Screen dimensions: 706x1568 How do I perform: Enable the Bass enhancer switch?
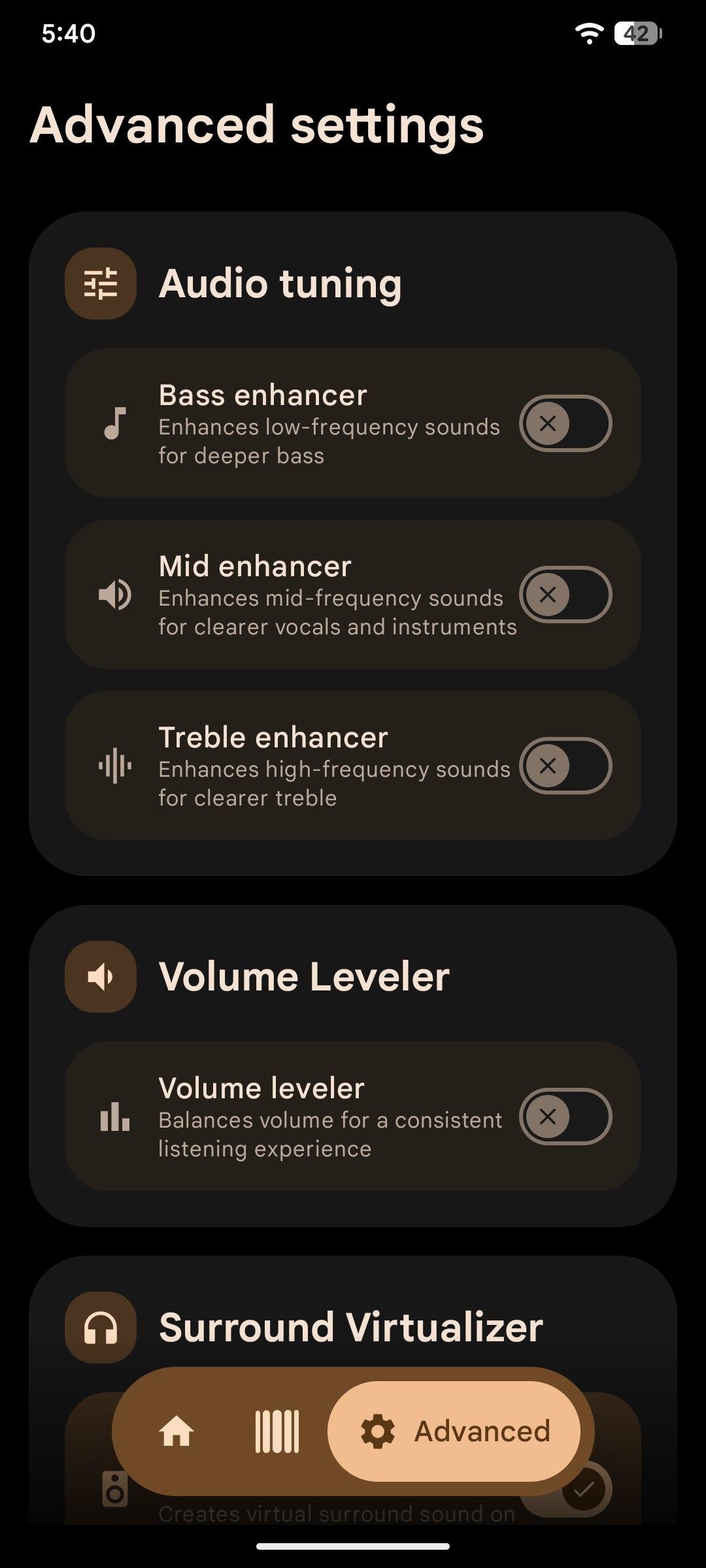[x=565, y=423]
